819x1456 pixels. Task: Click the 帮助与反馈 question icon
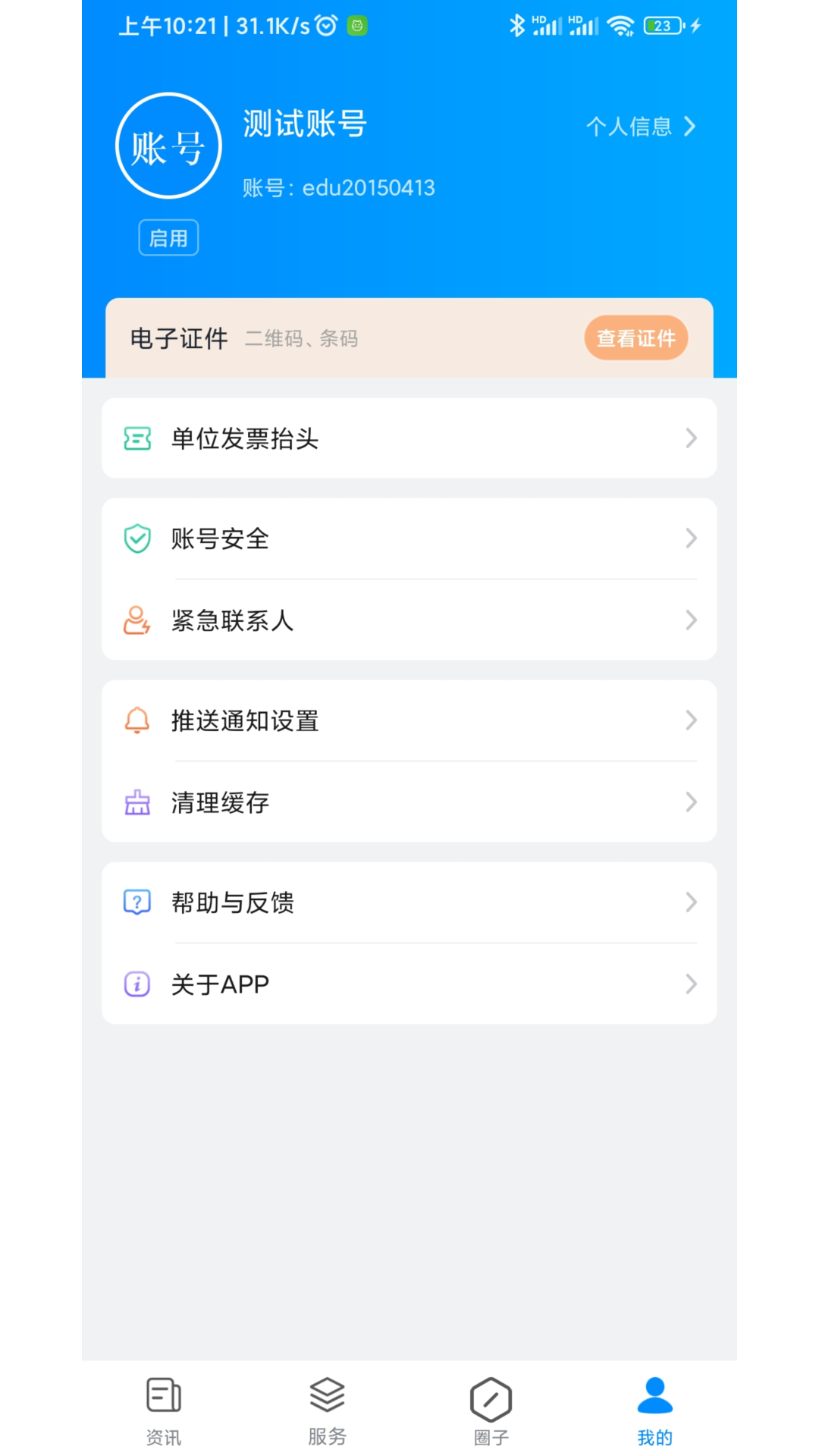[136, 902]
